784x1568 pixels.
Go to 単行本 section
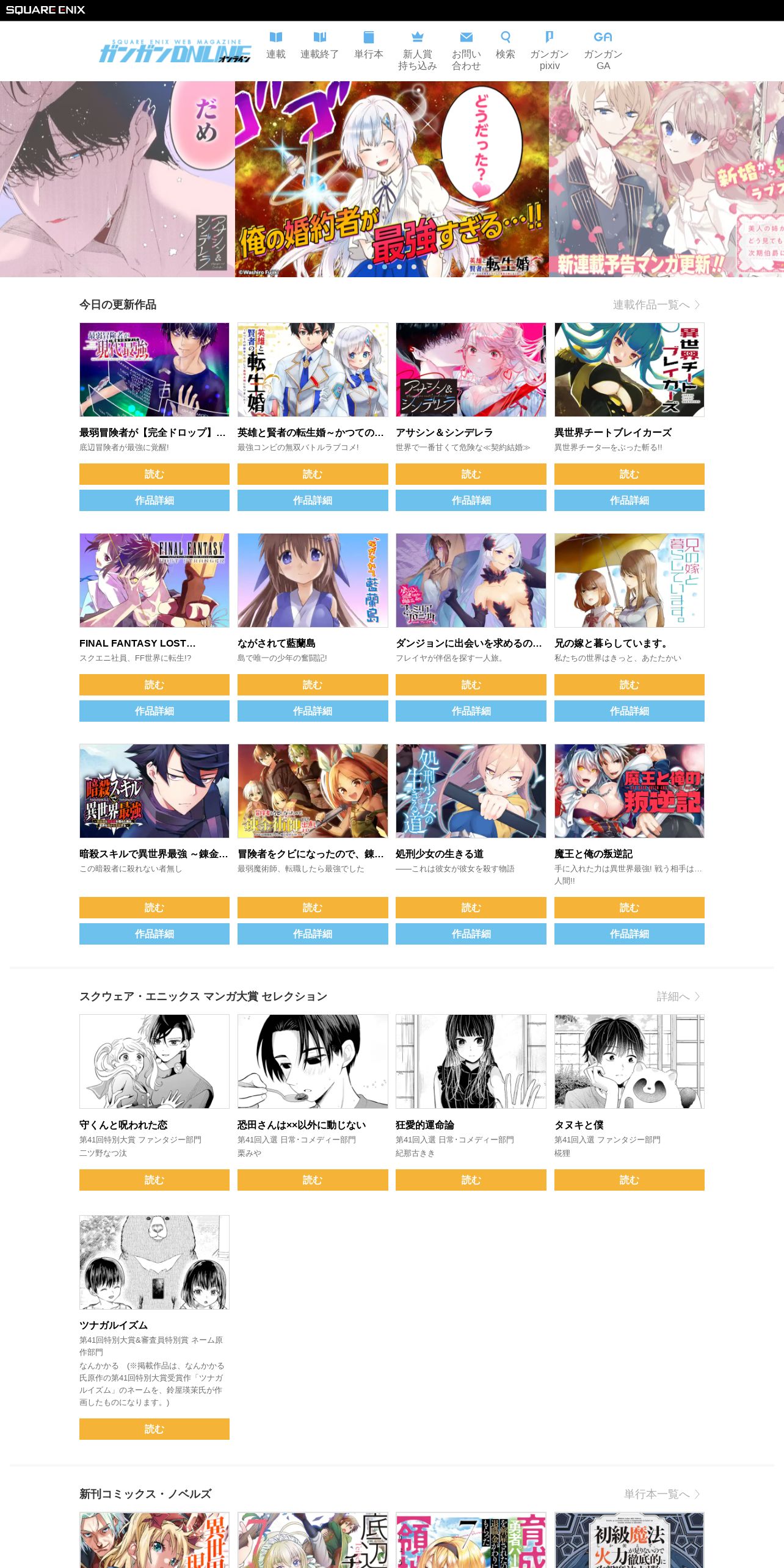click(369, 46)
